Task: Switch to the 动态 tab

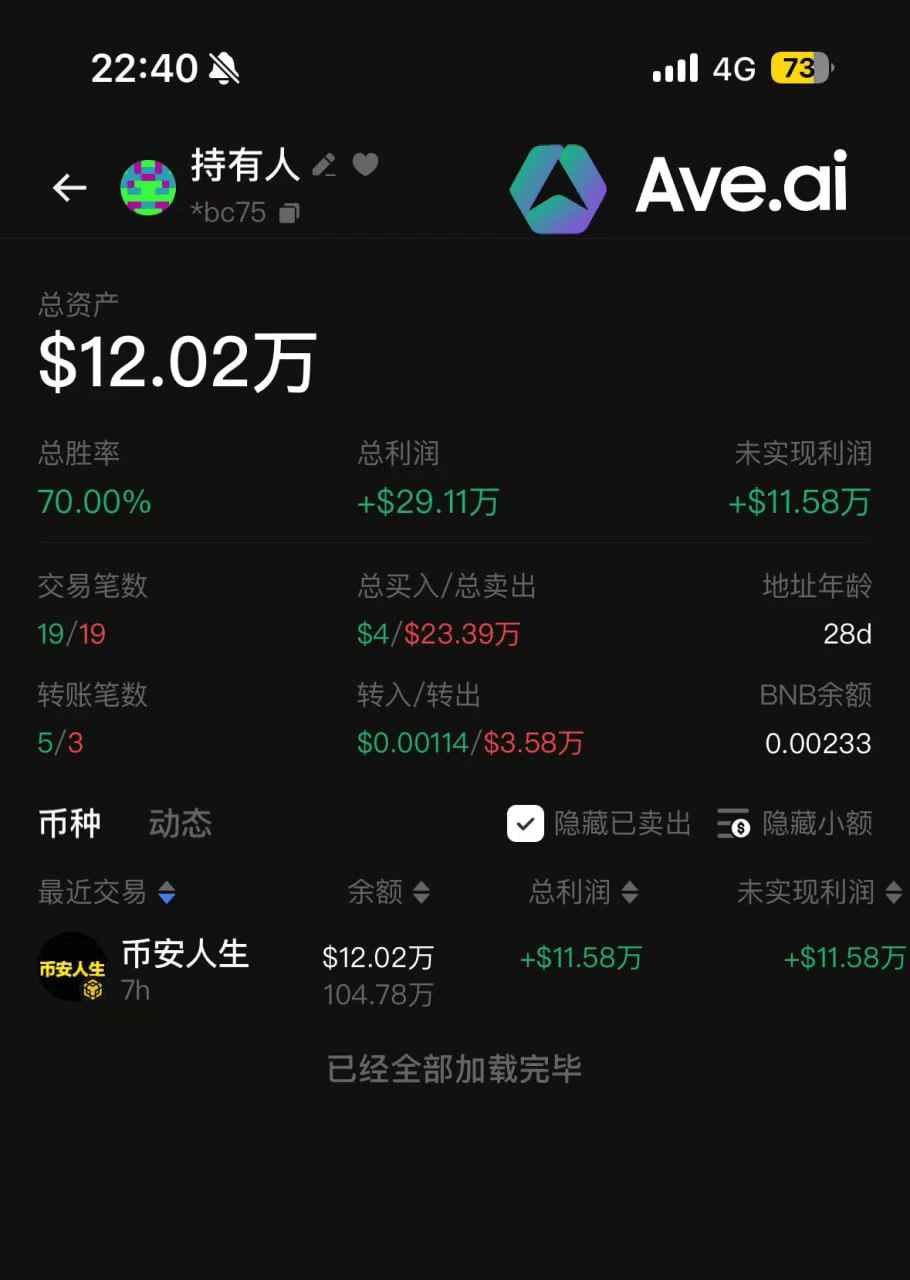Action: click(x=180, y=823)
